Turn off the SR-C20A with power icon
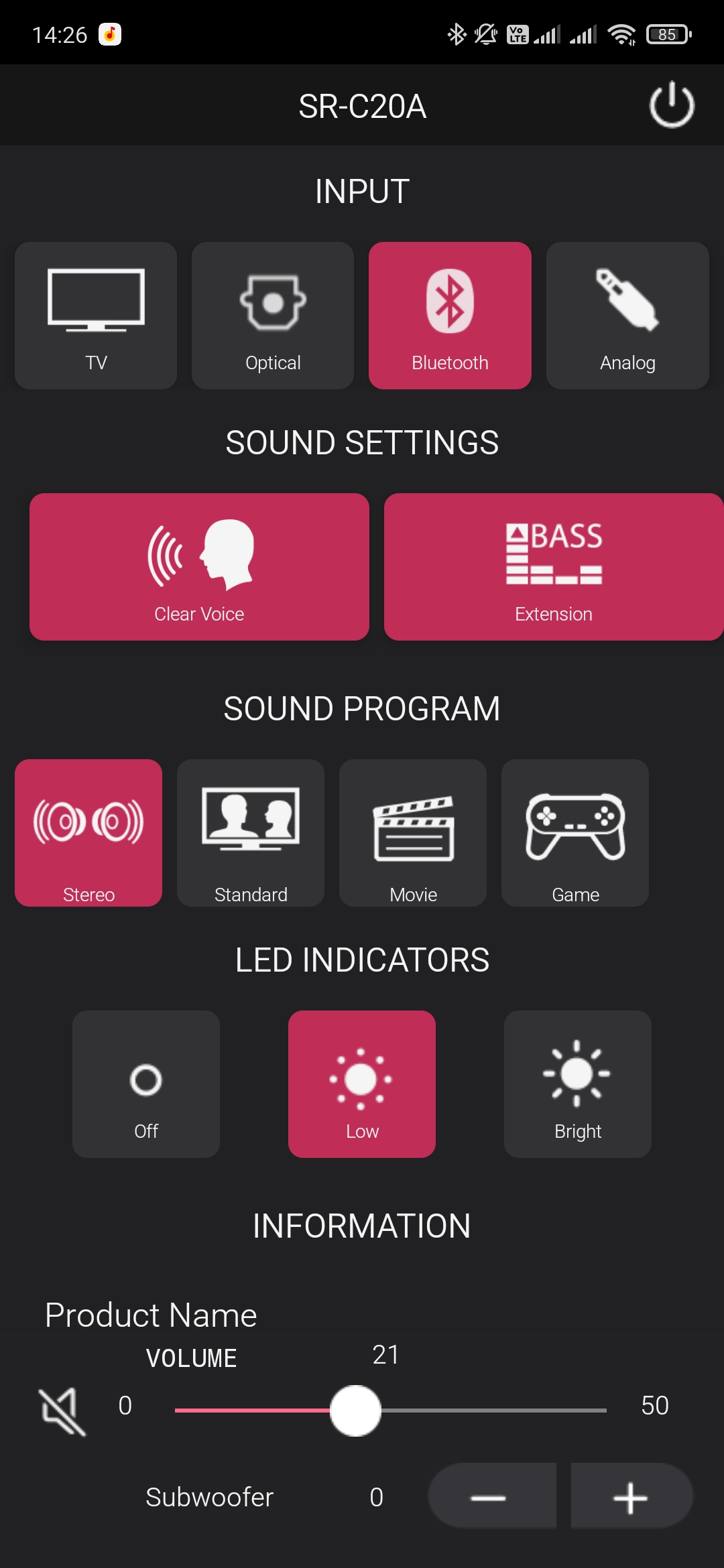724x1568 pixels. pyautogui.click(x=671, y=105)
